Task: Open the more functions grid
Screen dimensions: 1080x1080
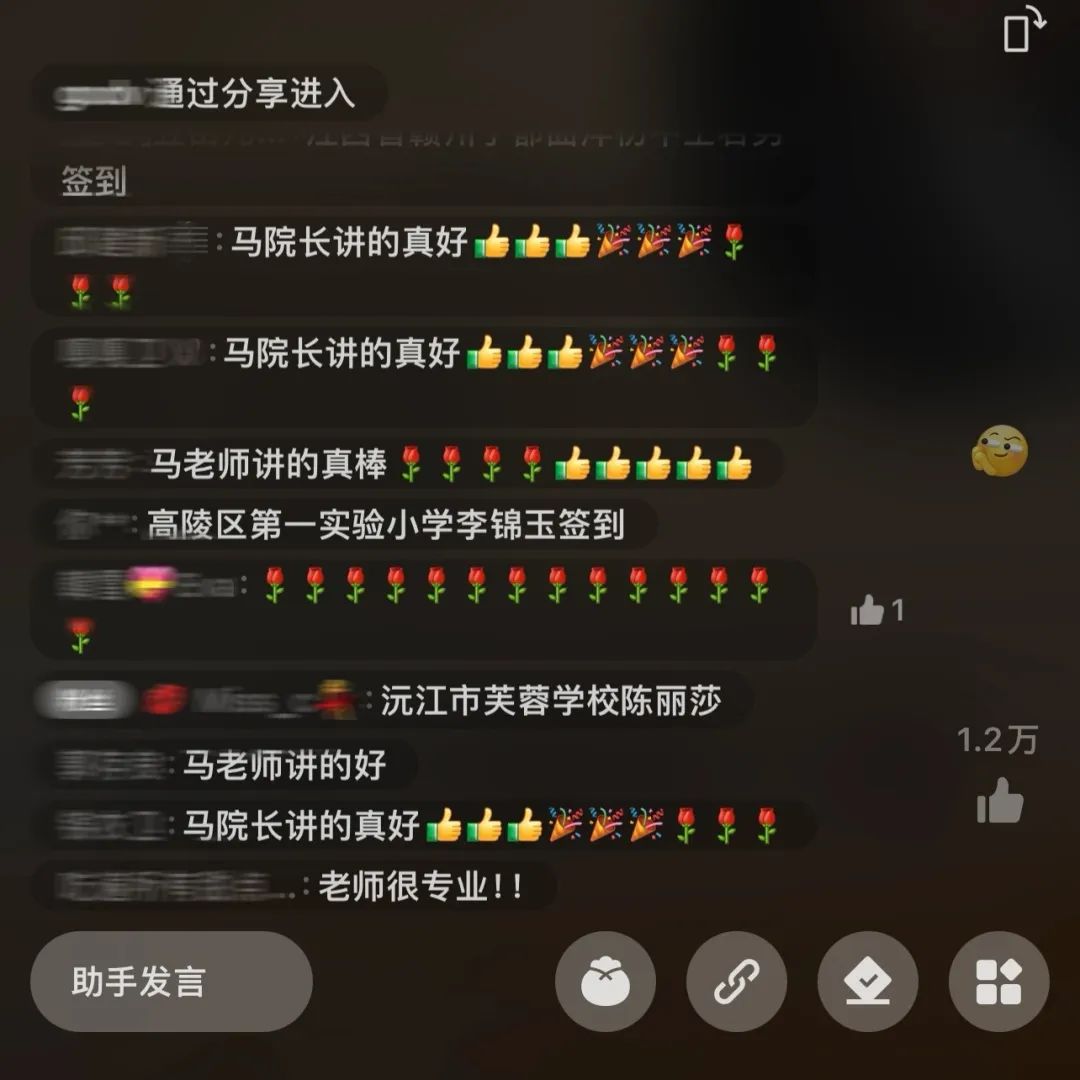Action: [x=998, y=981]
